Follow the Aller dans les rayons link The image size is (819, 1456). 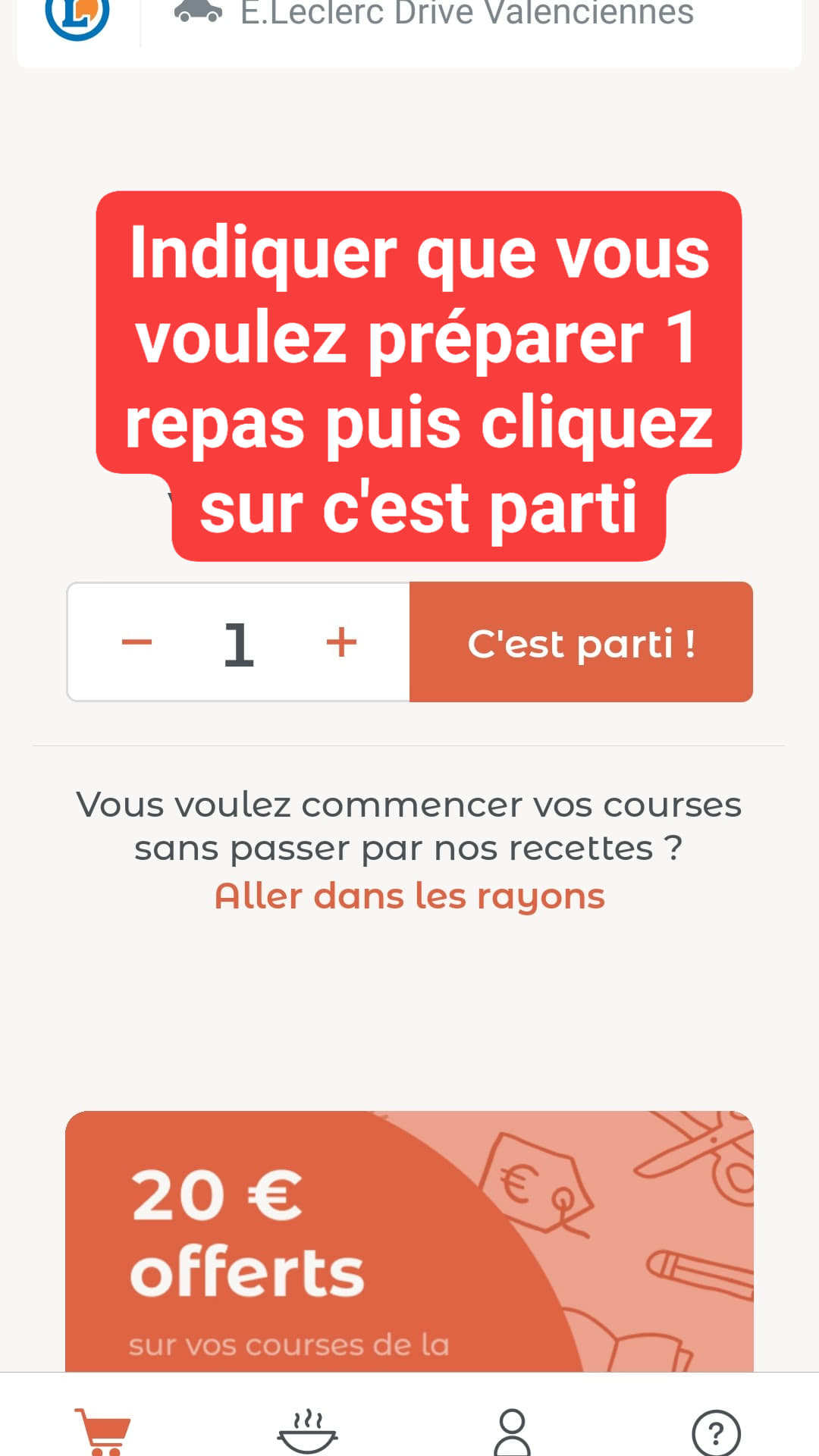(409, 896)
